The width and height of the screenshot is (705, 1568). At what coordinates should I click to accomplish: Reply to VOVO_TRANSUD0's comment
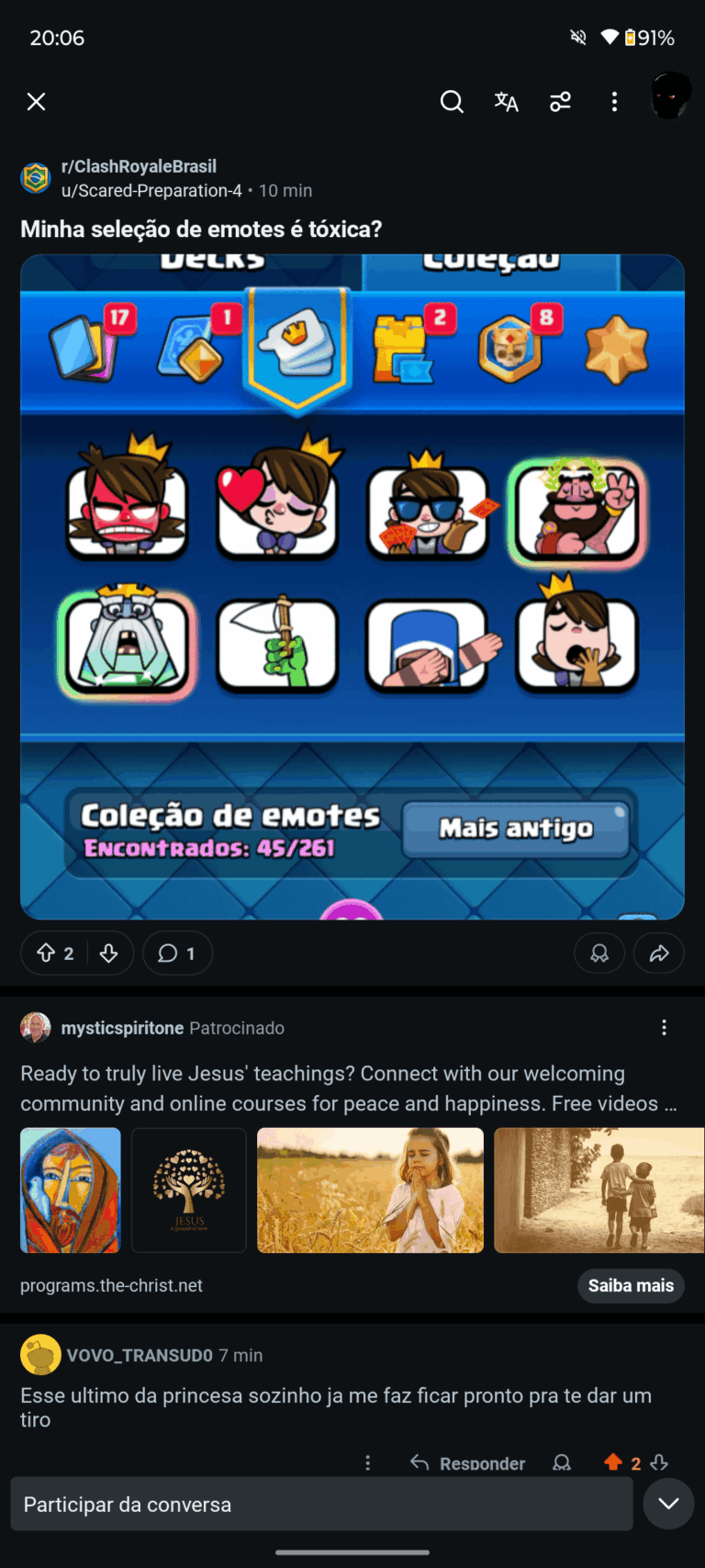(468, 1462)
